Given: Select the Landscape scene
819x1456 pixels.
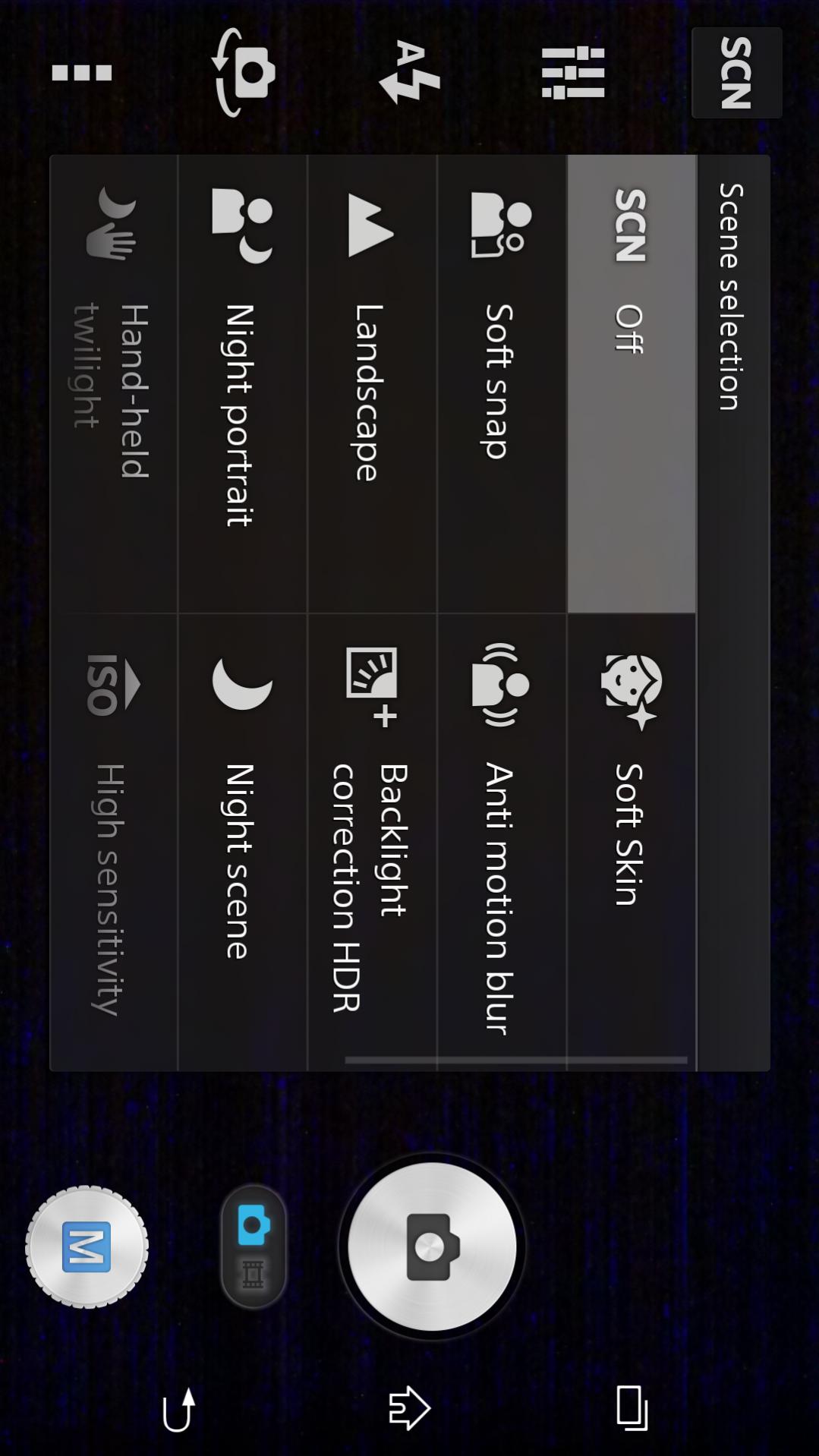Looking at the screenshot, I should (x=372, y=384).
